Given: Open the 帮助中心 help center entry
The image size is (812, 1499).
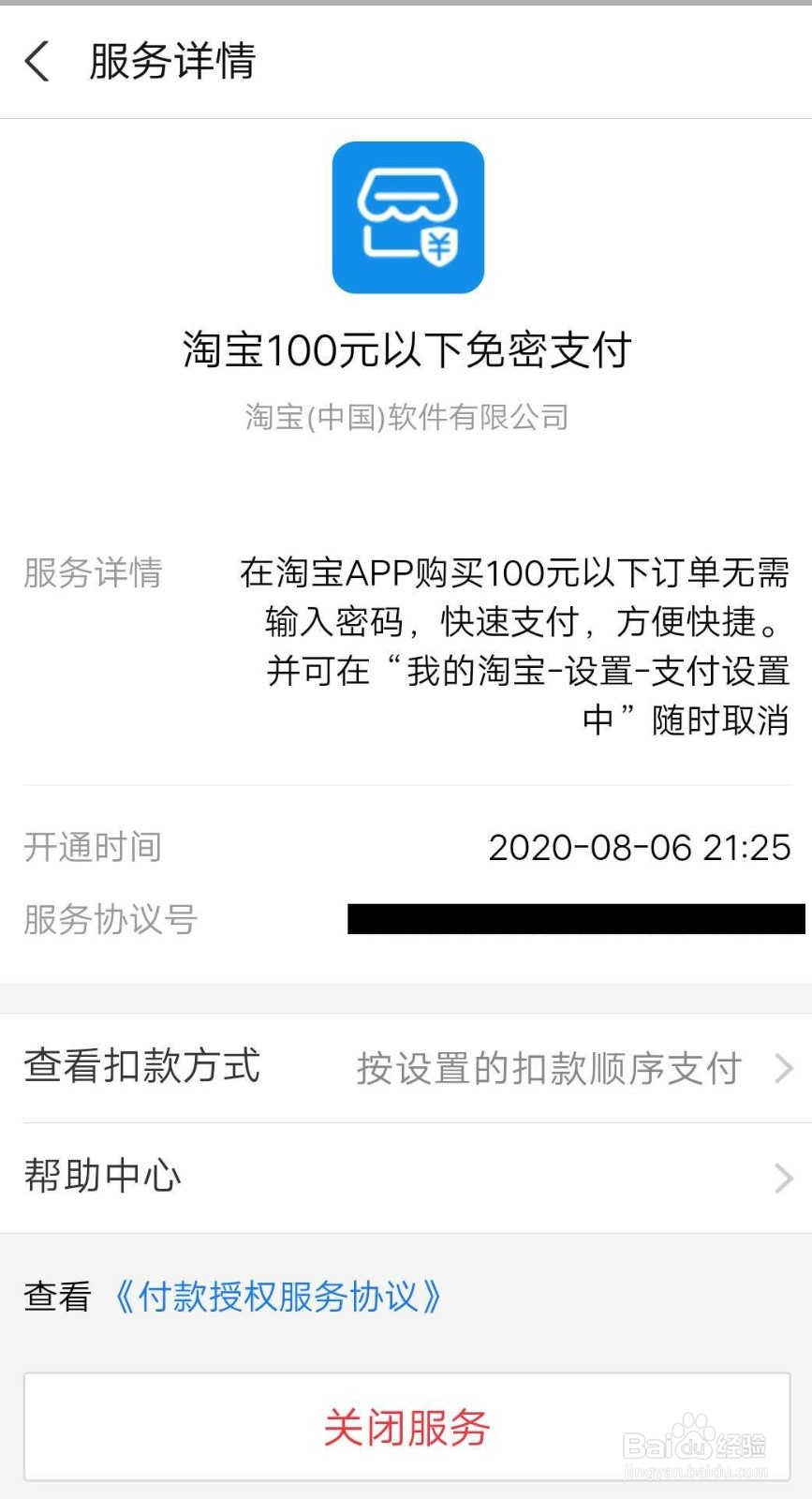Looking at the screenshot, I should click(x=101, y=1176).
